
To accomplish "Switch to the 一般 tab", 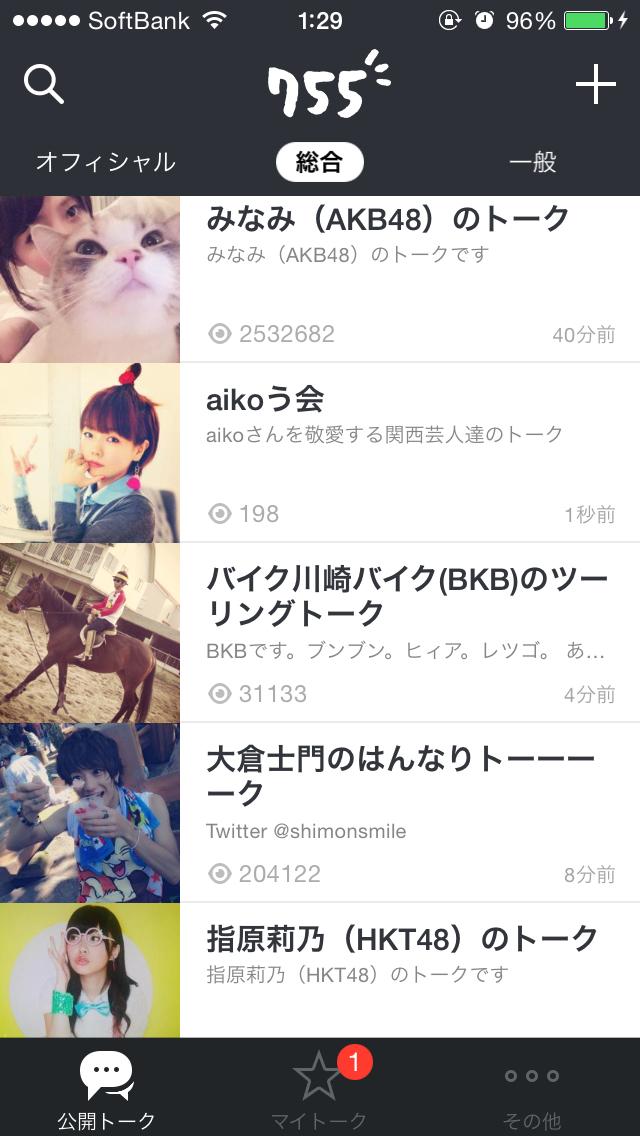I will (532, 162).
